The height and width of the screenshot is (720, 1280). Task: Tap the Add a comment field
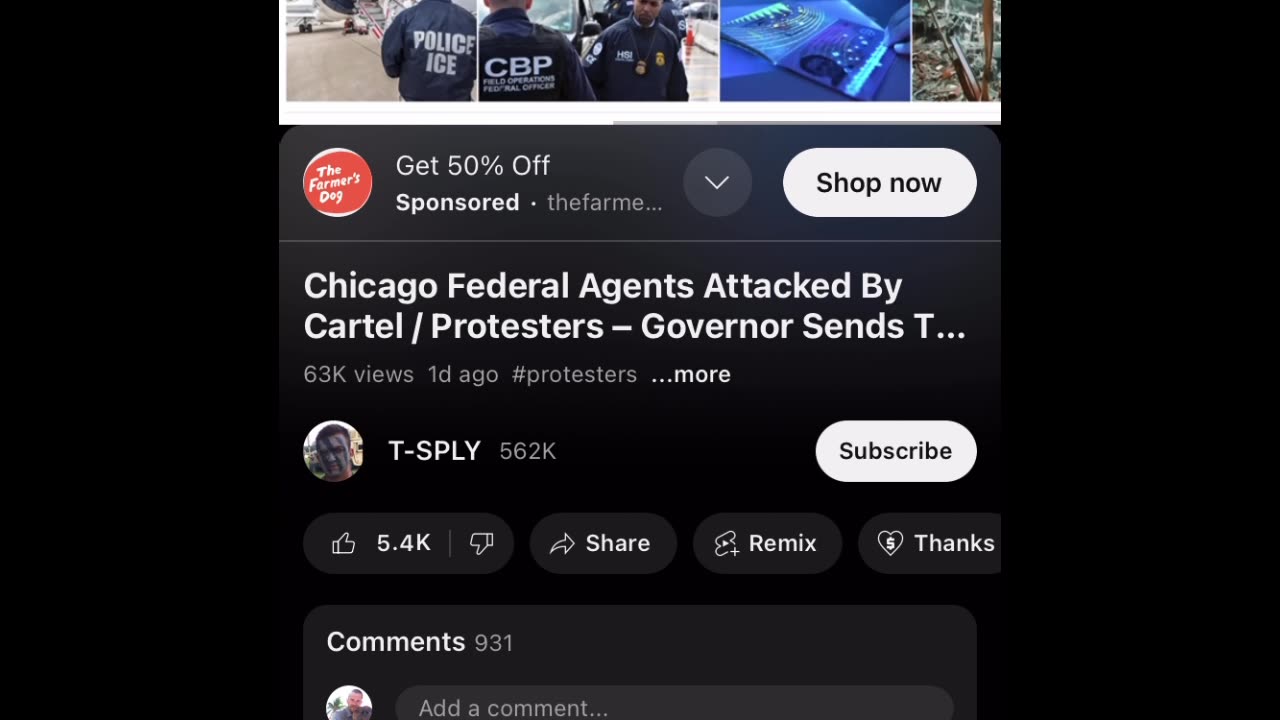tap(674, 708)
